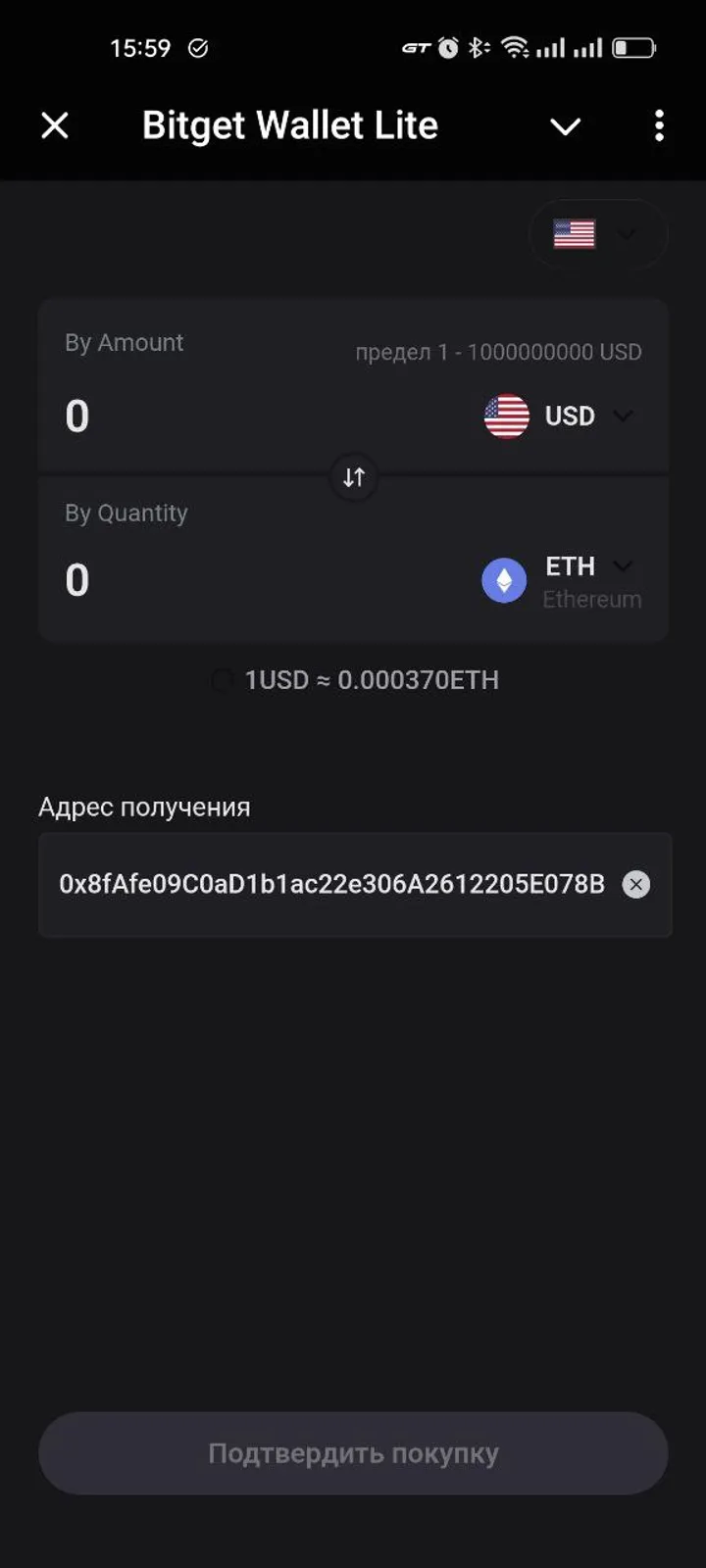Close the Bitget Wallet Lite screen
Viewport: 706px width, 1568px height.
tap(55, 125)
